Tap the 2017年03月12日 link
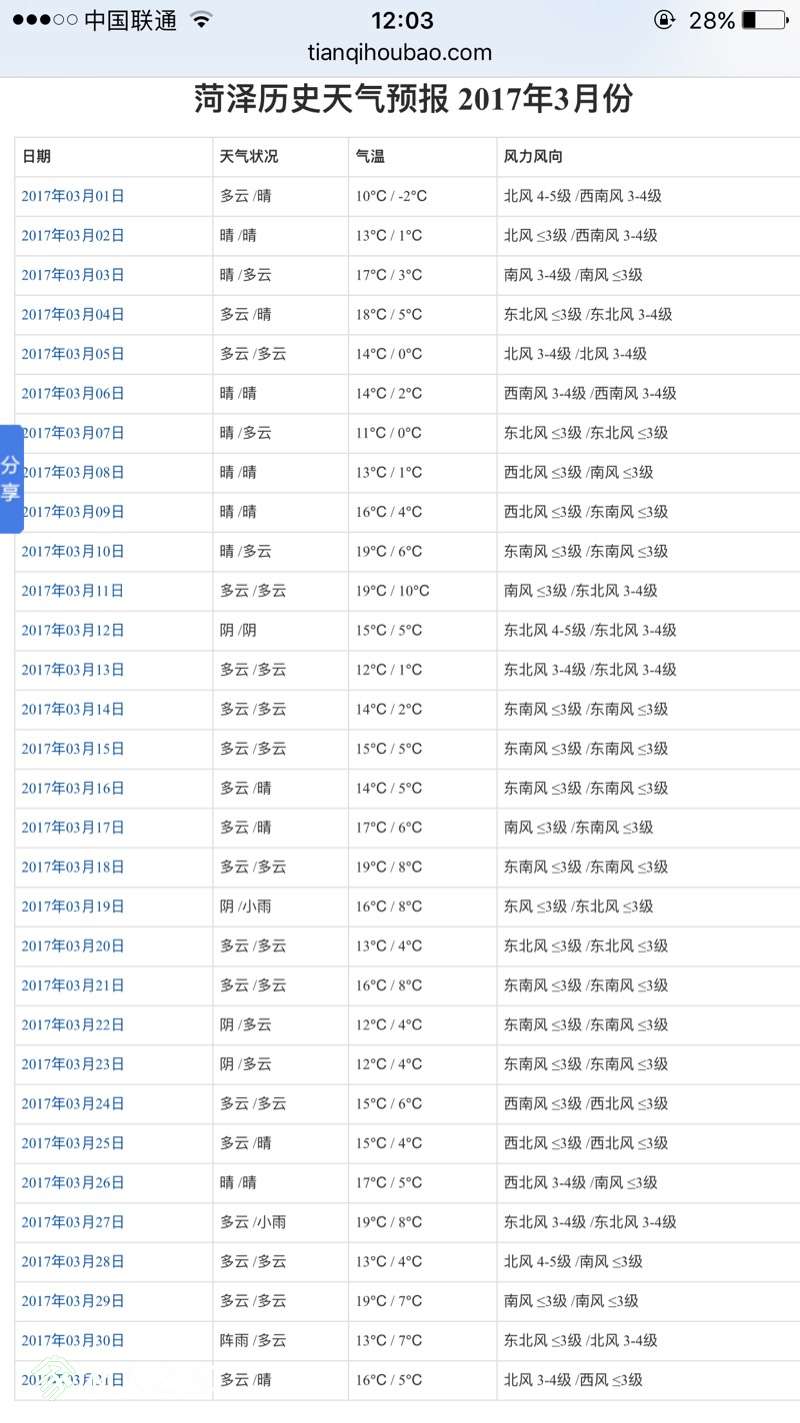The width and height of the screenshot is (800, 1423). [73, 631]
